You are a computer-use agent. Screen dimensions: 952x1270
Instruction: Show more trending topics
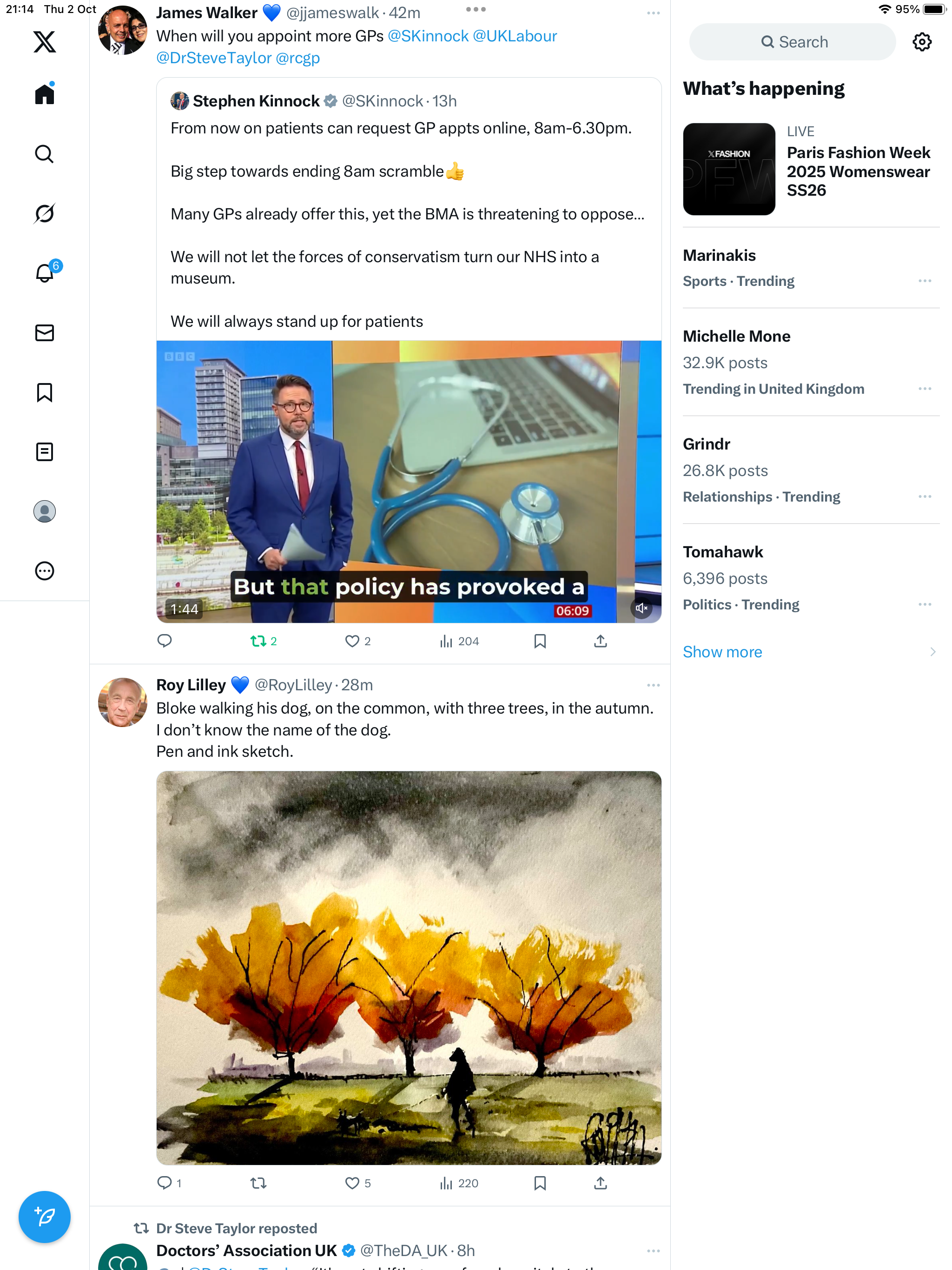[722, 652]
